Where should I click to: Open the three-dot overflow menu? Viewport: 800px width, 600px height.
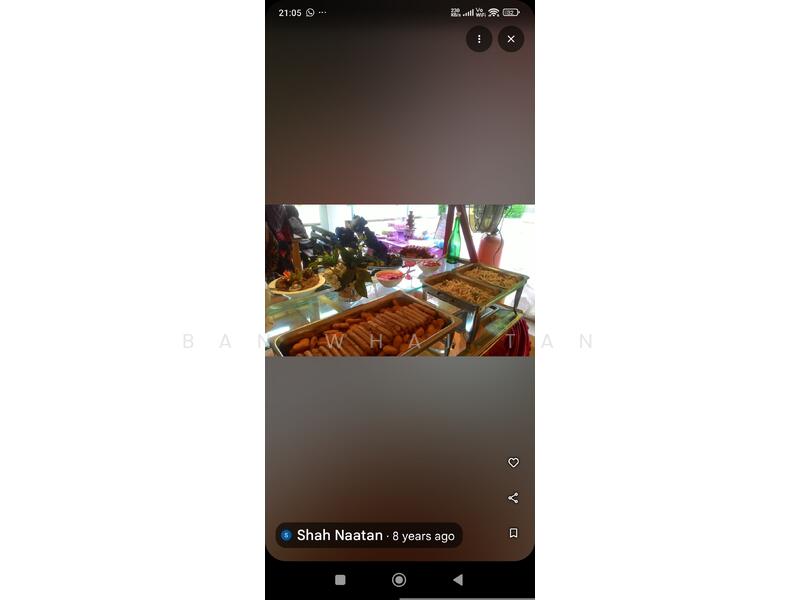tap(479, 39)
